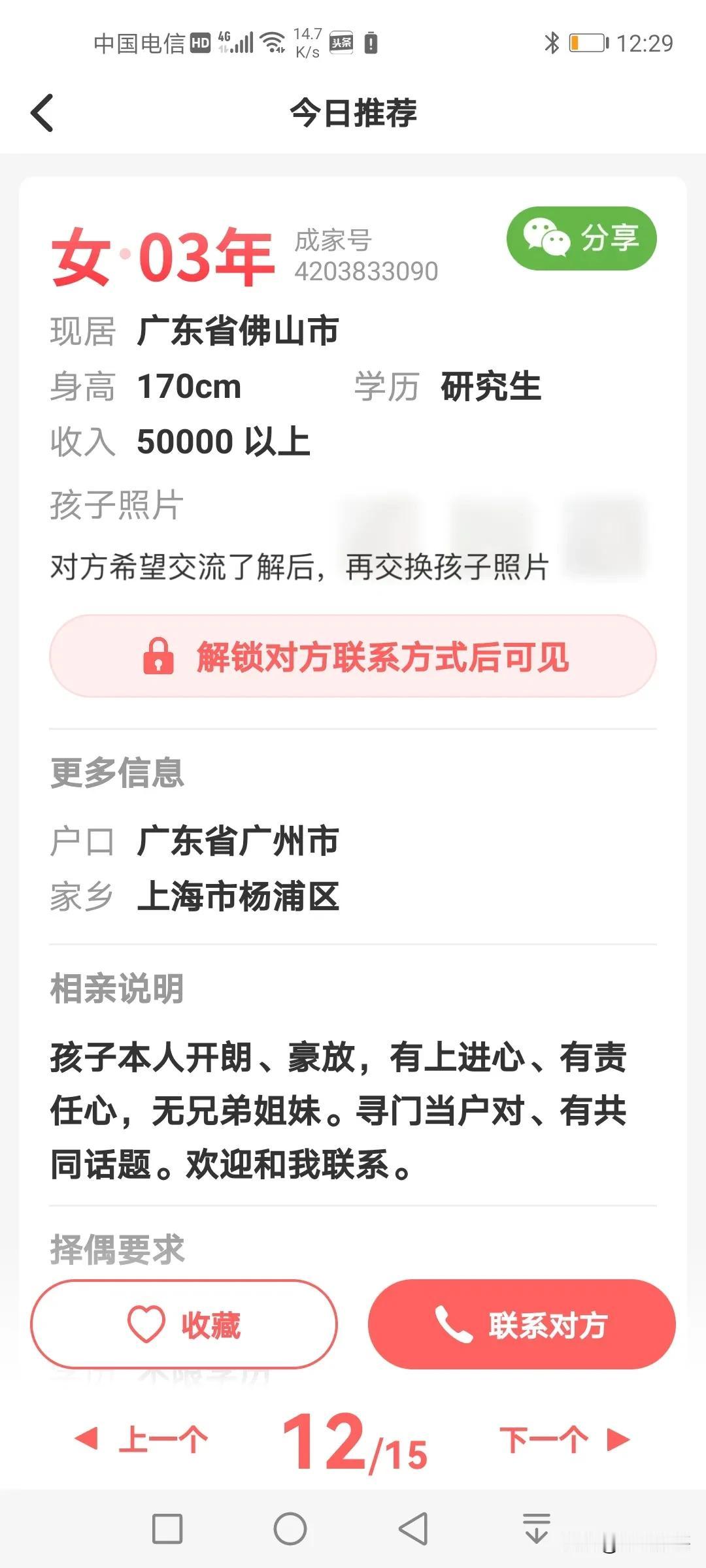Tap the heart icon inside the 收藏 button

coord(148,1324)
